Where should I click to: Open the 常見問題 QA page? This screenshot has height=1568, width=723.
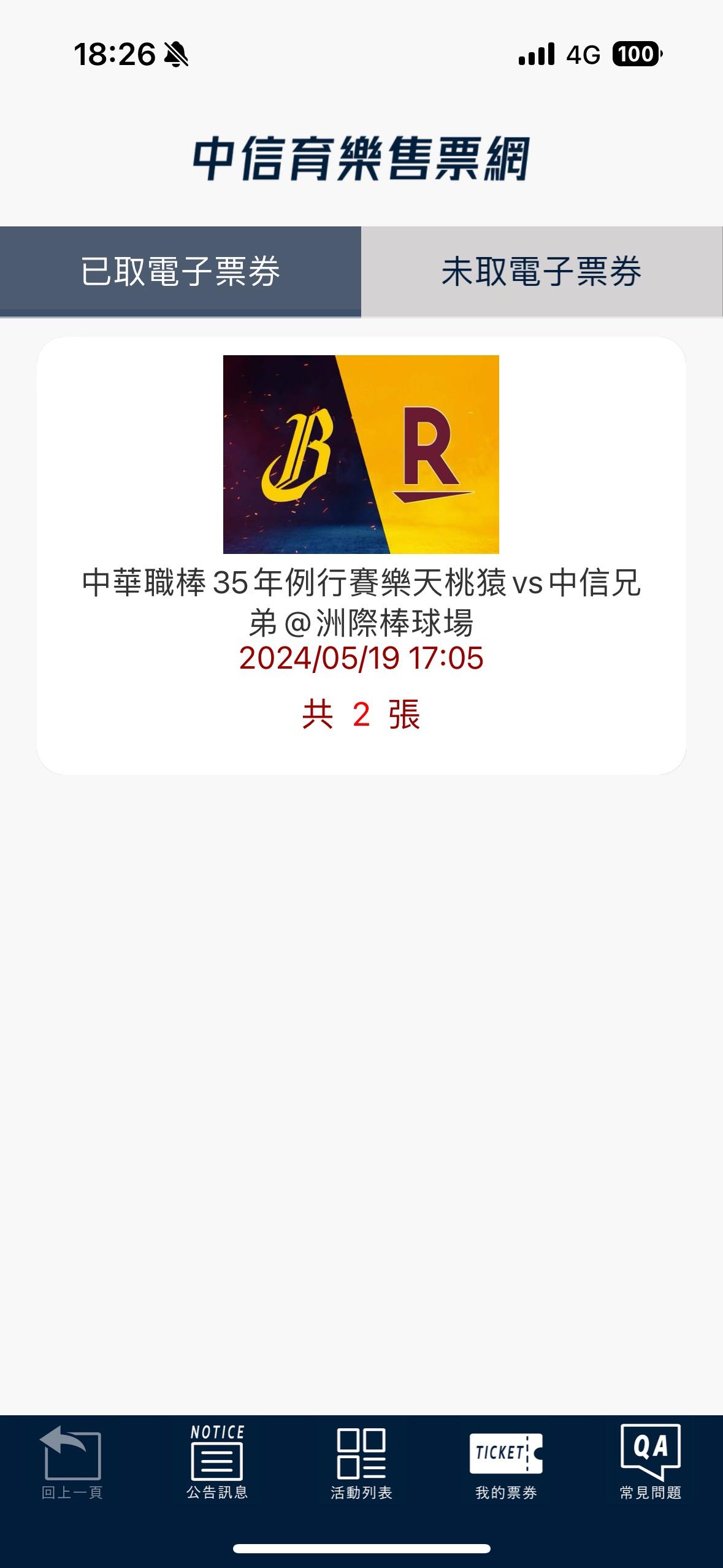coord(650,1463)
